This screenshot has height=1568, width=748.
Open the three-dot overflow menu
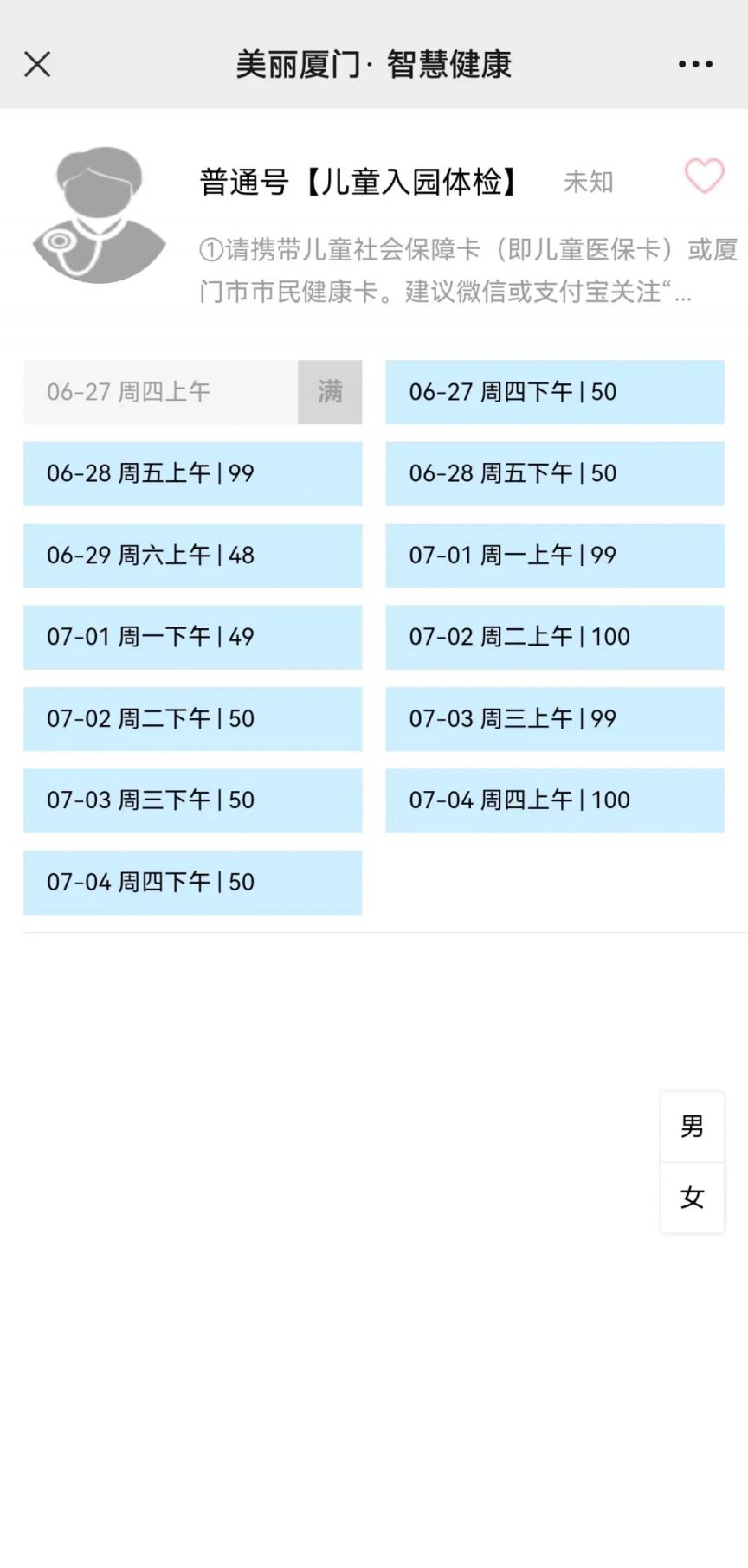tap(695, 64)
